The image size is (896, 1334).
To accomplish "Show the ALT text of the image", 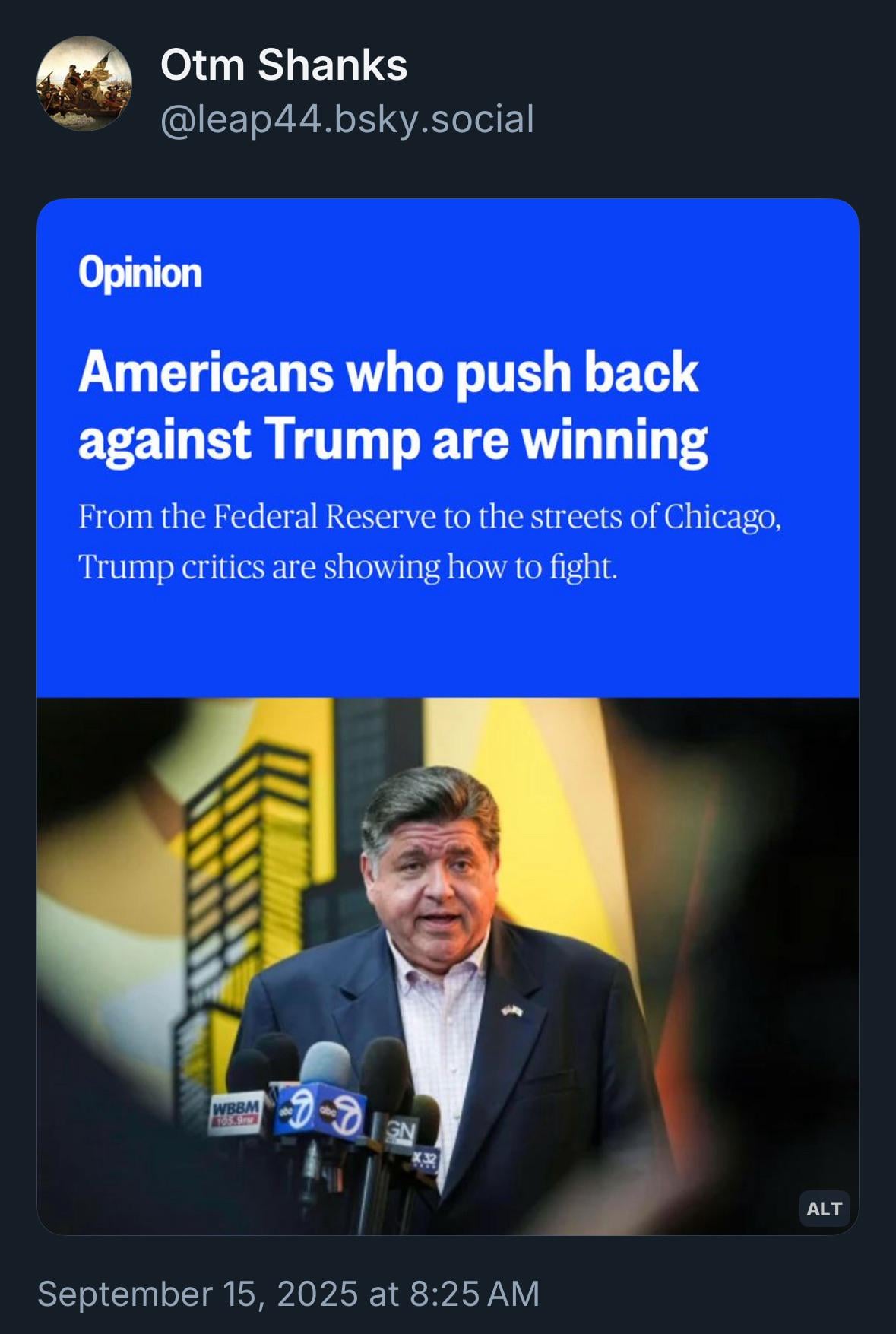I will point(824,1209).
